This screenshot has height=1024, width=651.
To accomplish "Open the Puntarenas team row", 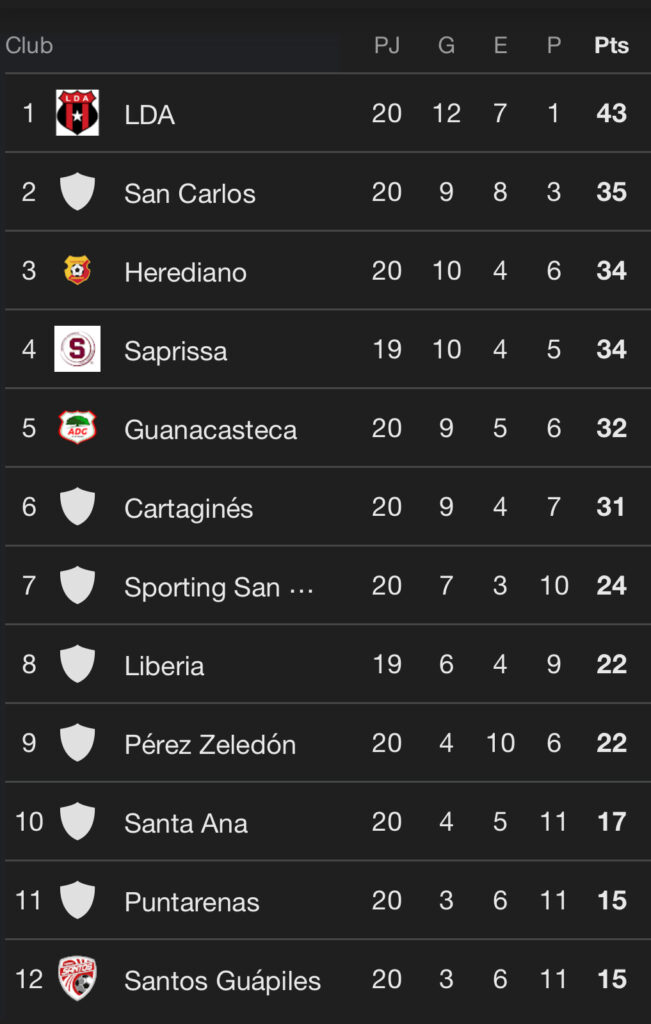I will click(x=192, y=902).
